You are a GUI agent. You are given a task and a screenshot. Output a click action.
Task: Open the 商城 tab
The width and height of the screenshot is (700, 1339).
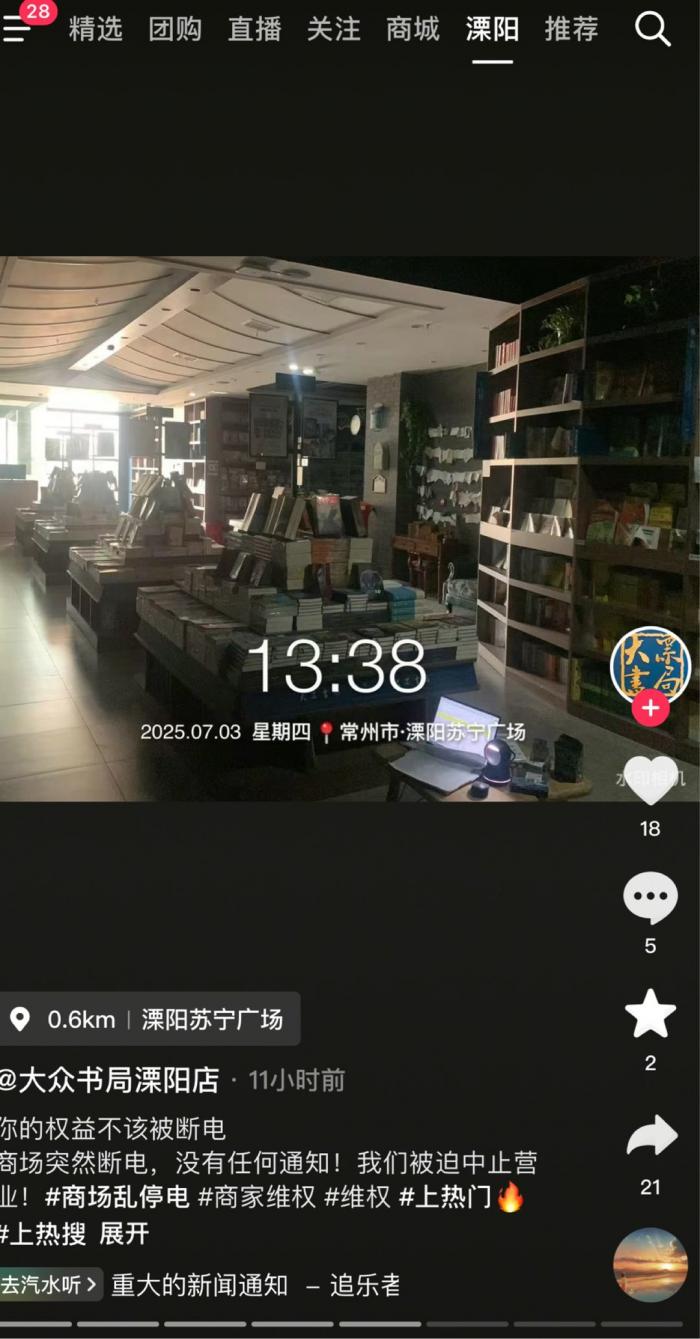click(x=413, y=30)
